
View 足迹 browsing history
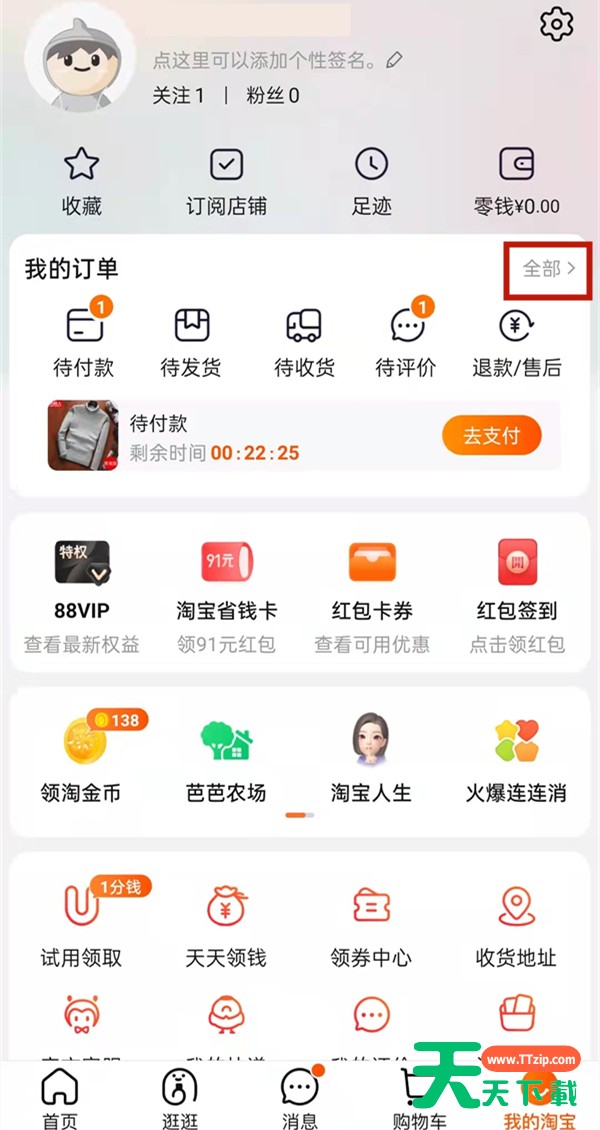(372, 182)
